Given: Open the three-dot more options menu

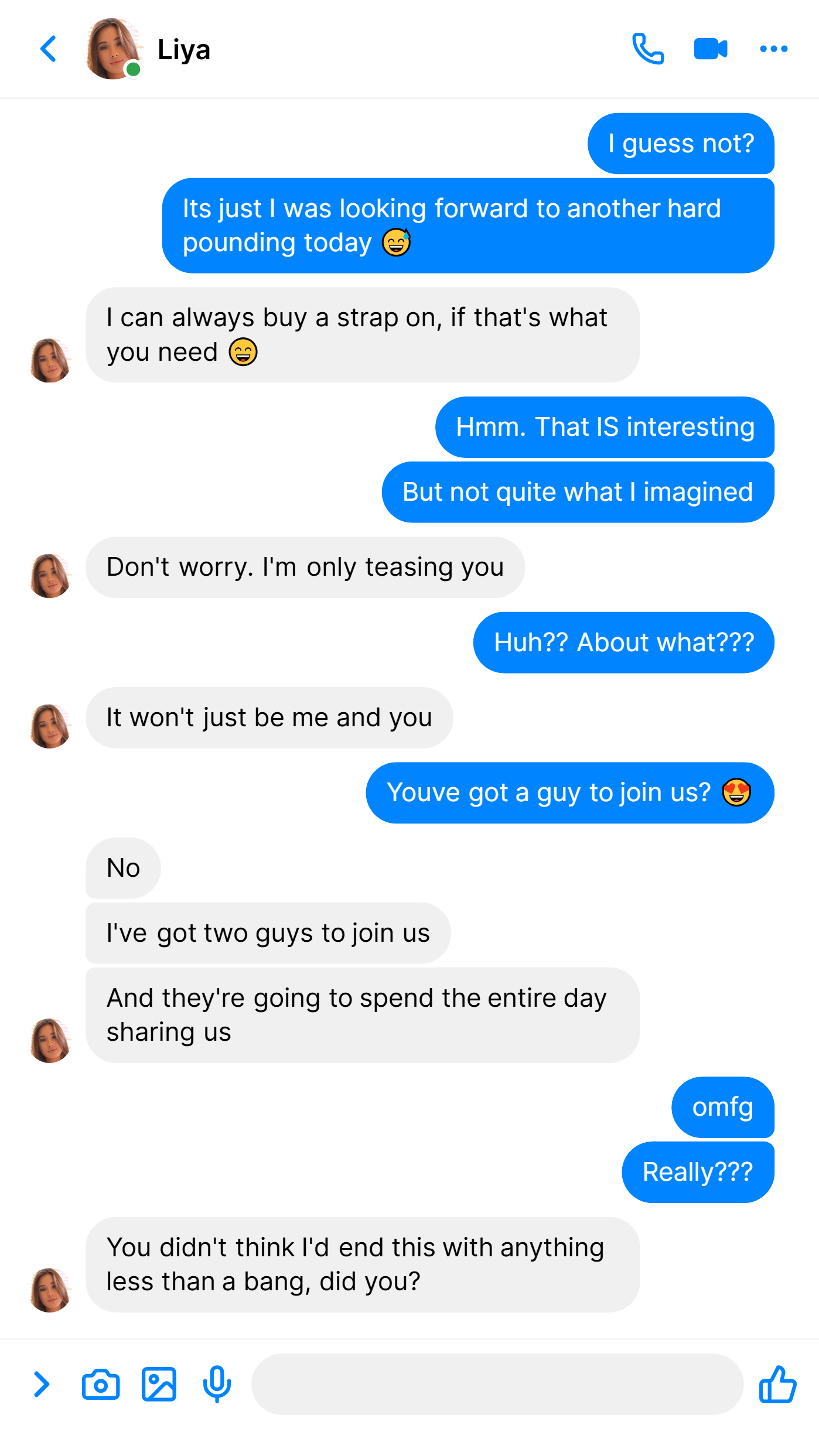Looking at the screenshot, I should 773,49.
